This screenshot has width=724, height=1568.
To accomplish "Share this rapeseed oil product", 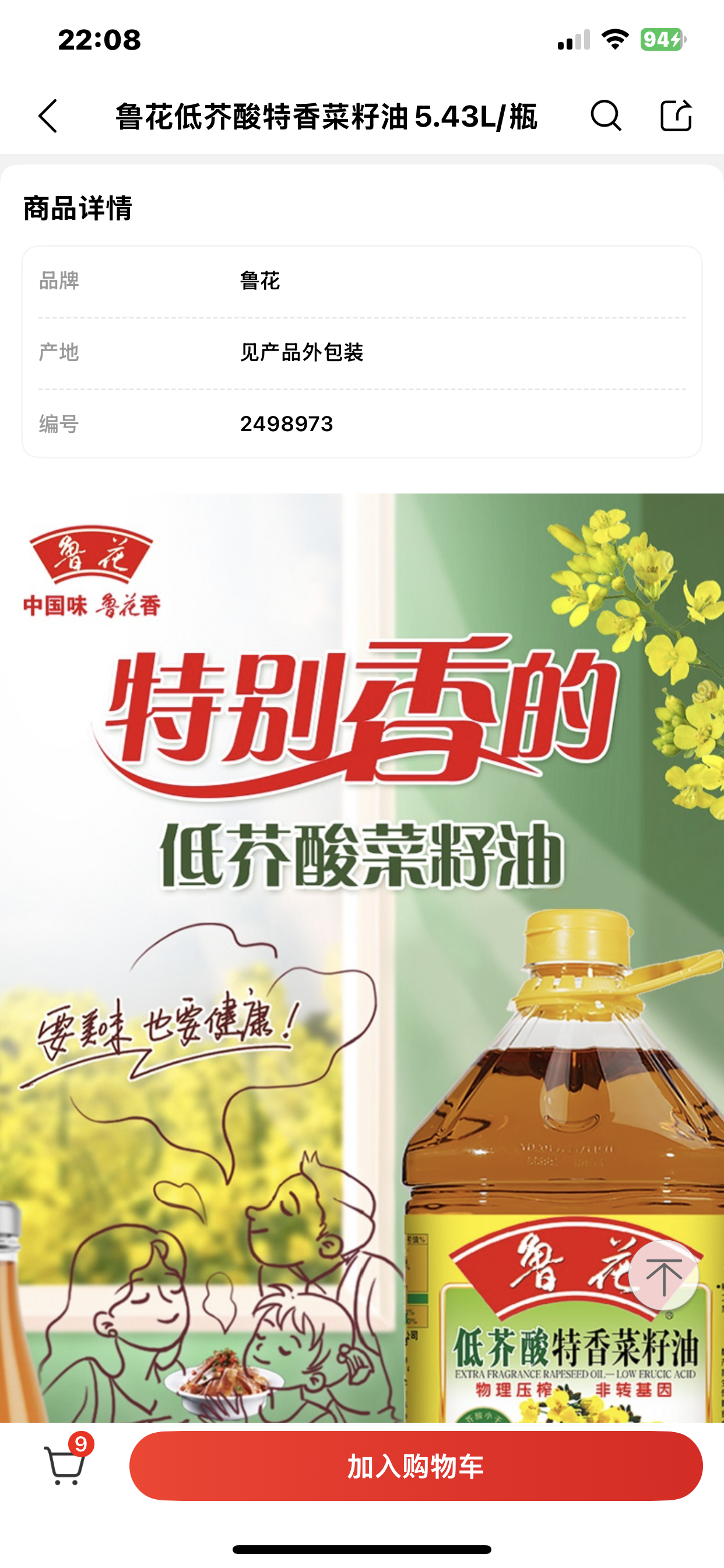I will tap(676, 116).
